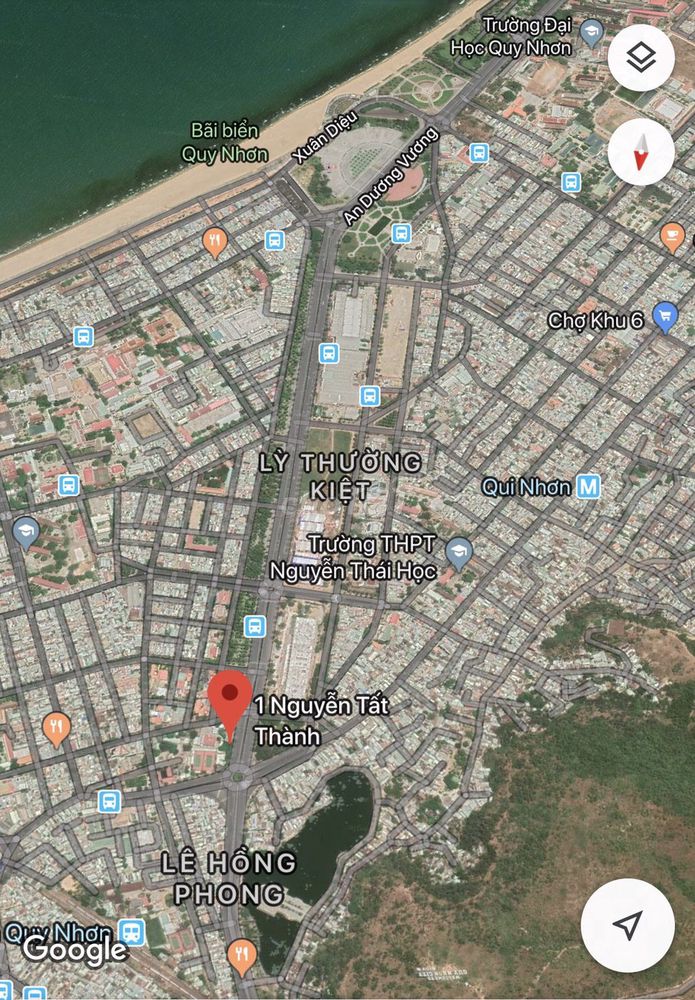Open Quy Nhơn train station marker
695x1000 pixels.
131,933
